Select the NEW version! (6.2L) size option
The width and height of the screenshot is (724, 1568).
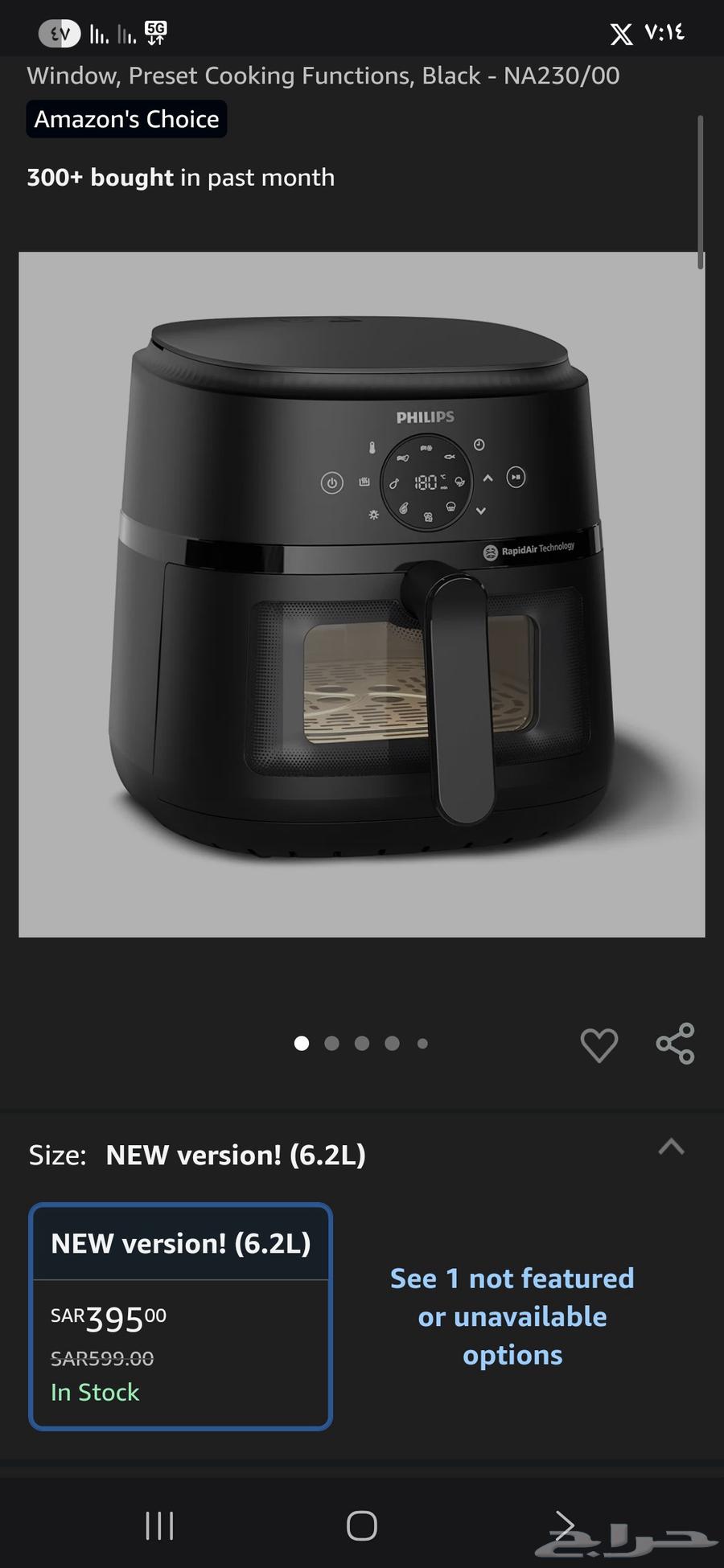(x=181, y=1316)
